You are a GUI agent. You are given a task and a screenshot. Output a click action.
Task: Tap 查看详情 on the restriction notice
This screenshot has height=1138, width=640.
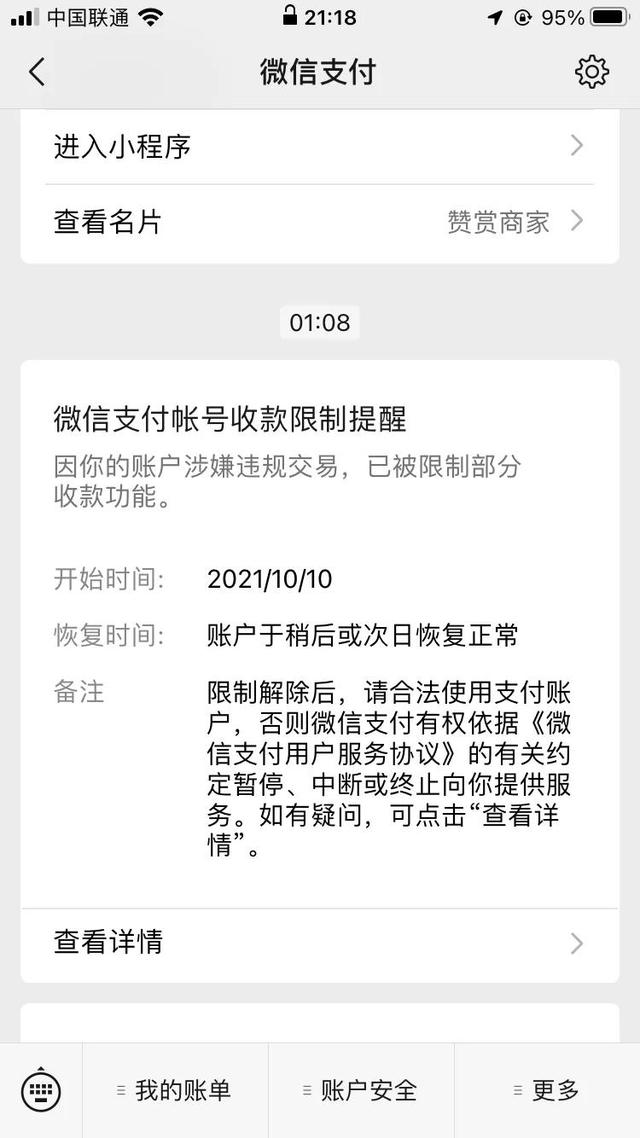pyautogui.click(x=319, y=943)
